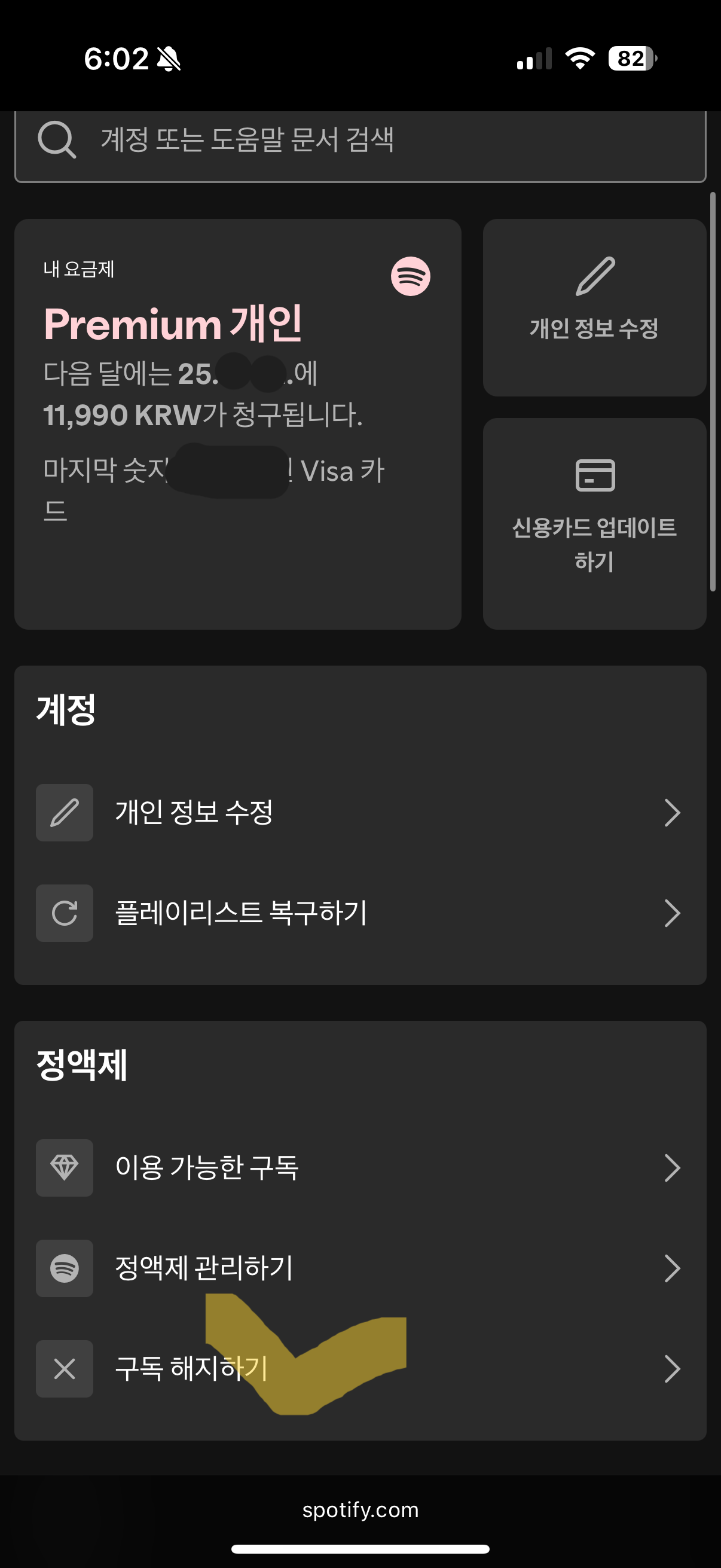Click the spotify.com link at the bottom
The height and width of the screenshot is (1568, 721).
tap(360, 1509)
